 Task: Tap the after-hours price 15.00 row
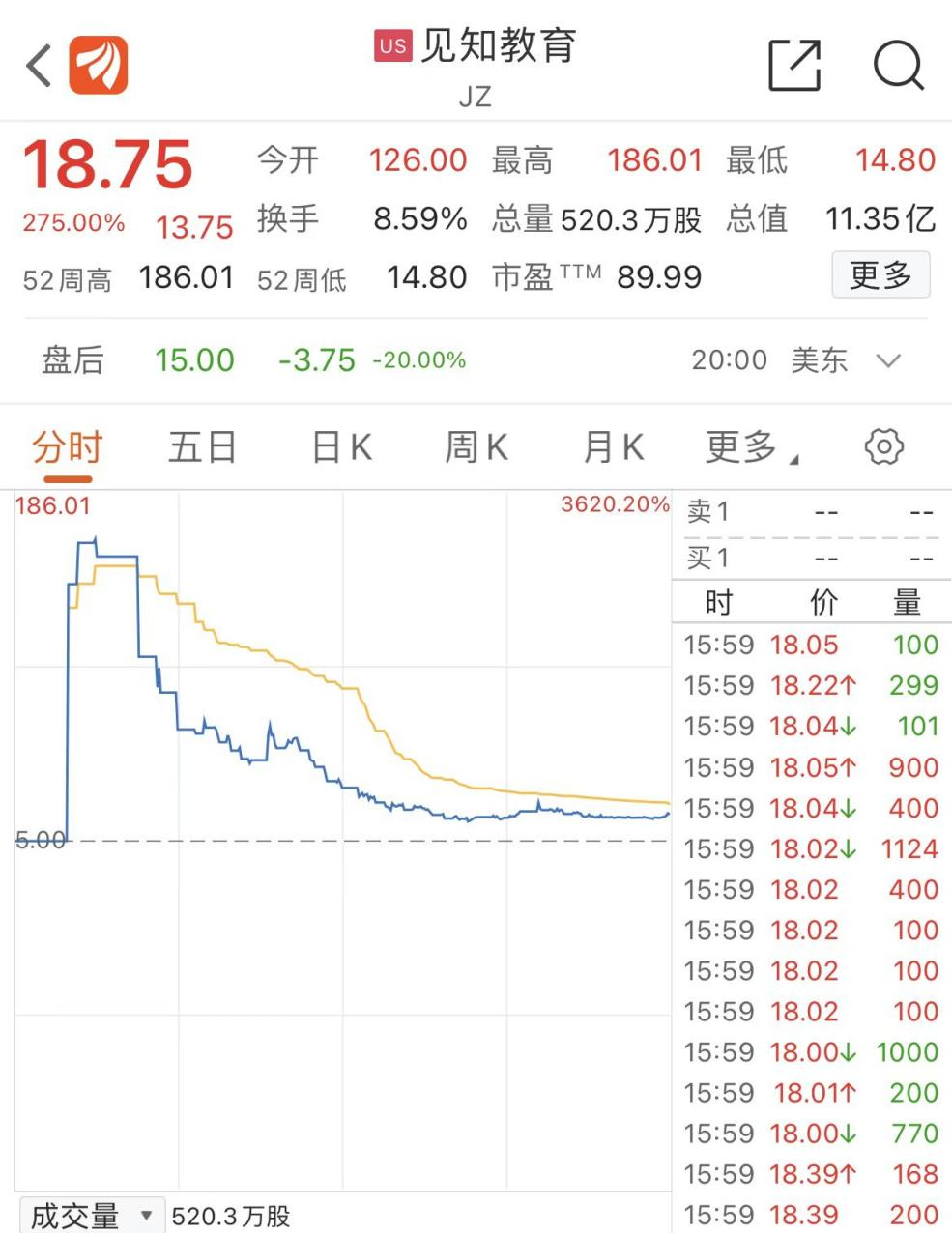pos(193,359)
